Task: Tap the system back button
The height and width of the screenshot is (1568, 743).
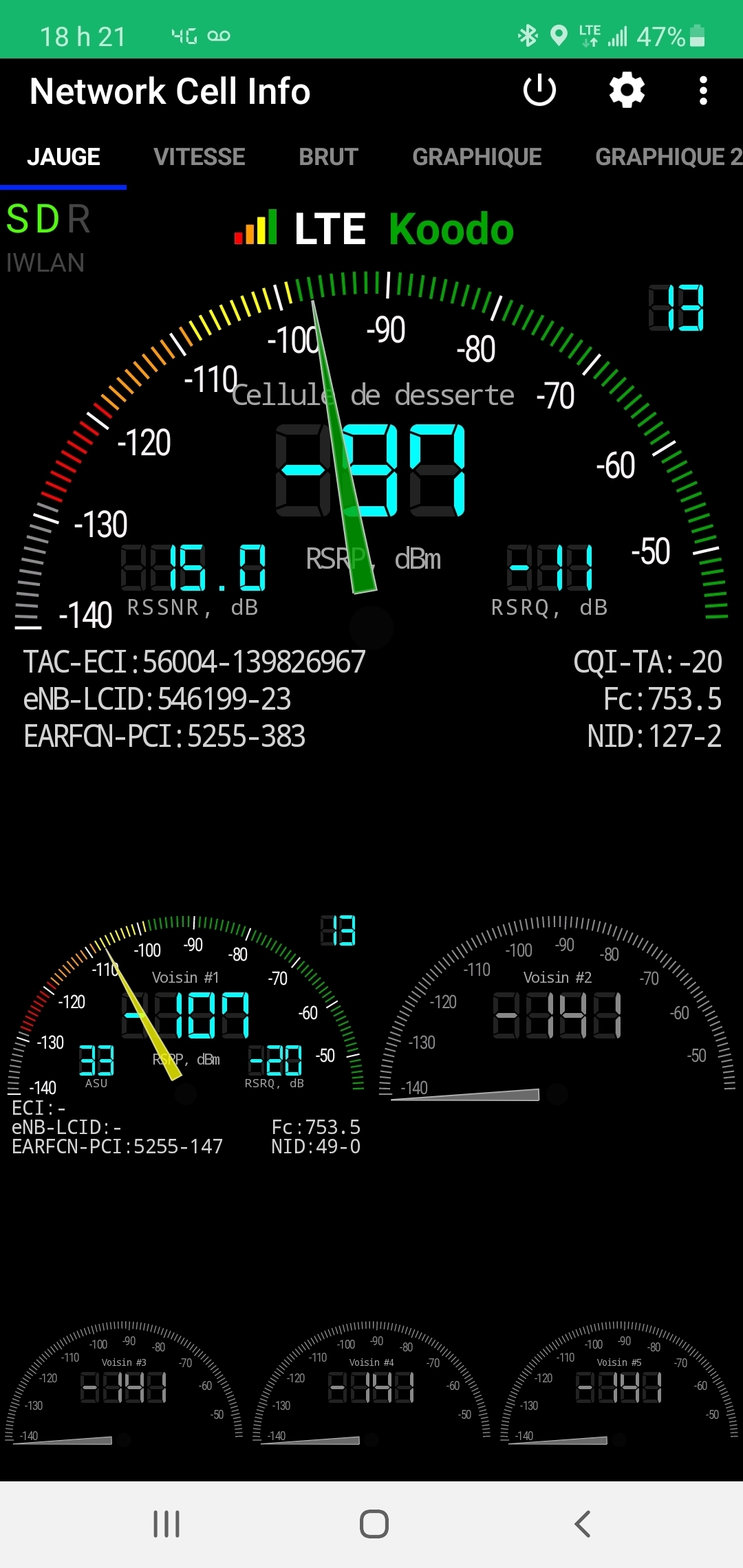Action: (x=583, y=1524)
